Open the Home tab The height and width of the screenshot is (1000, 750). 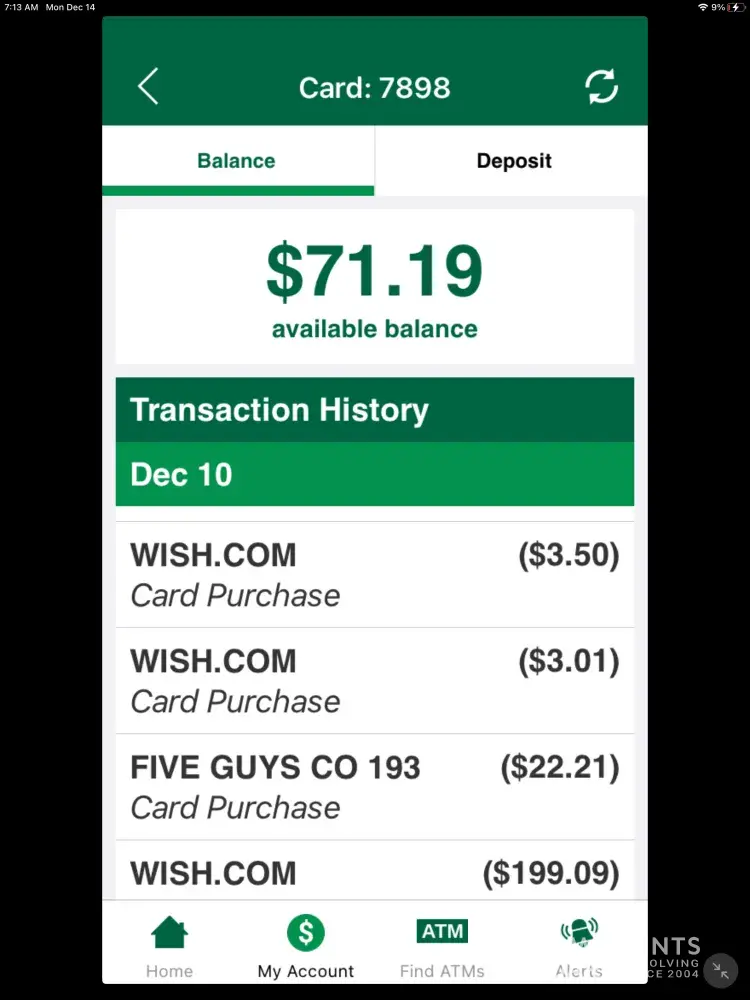(169, 948)
